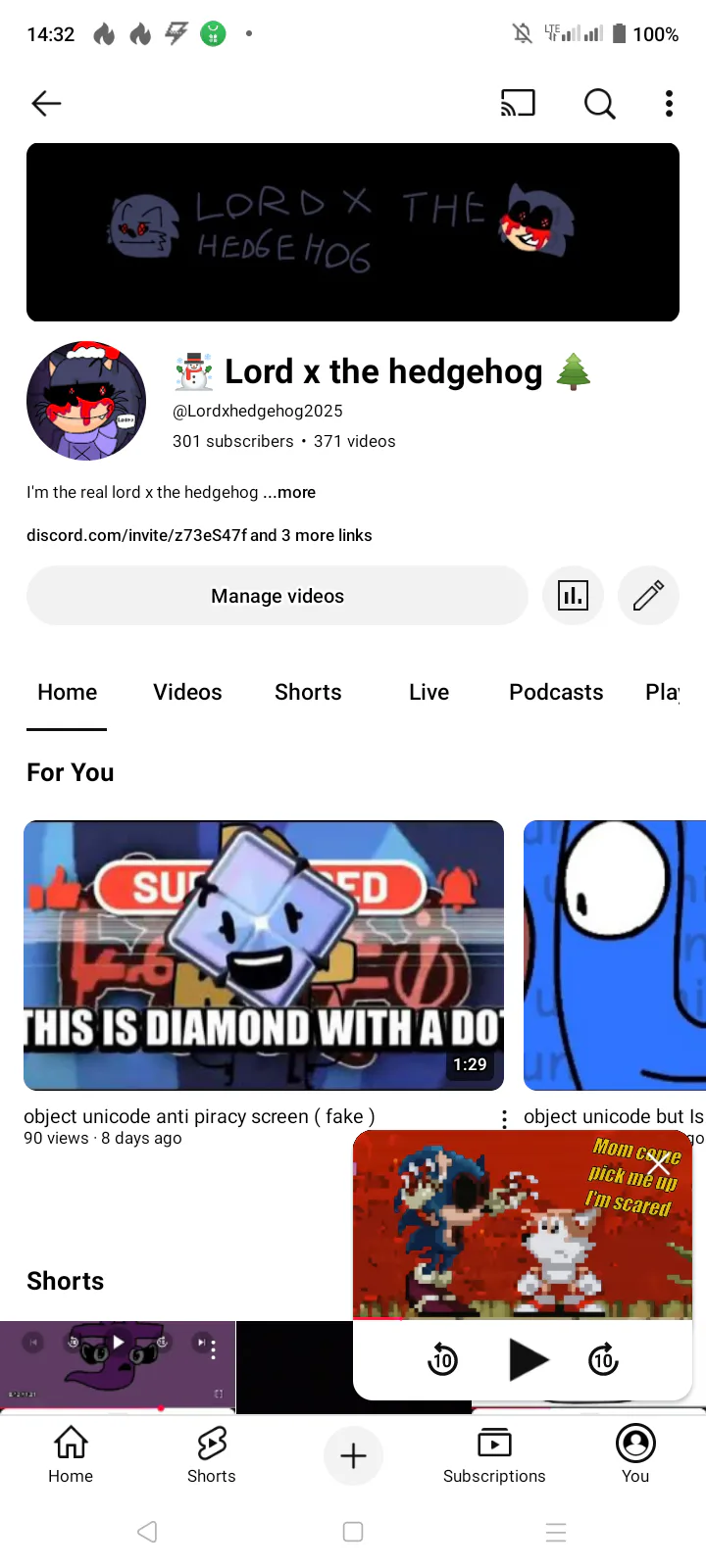This screenshot has width=706, height=1568.
Task: Switch to the Videos tab
Action: 187,692
